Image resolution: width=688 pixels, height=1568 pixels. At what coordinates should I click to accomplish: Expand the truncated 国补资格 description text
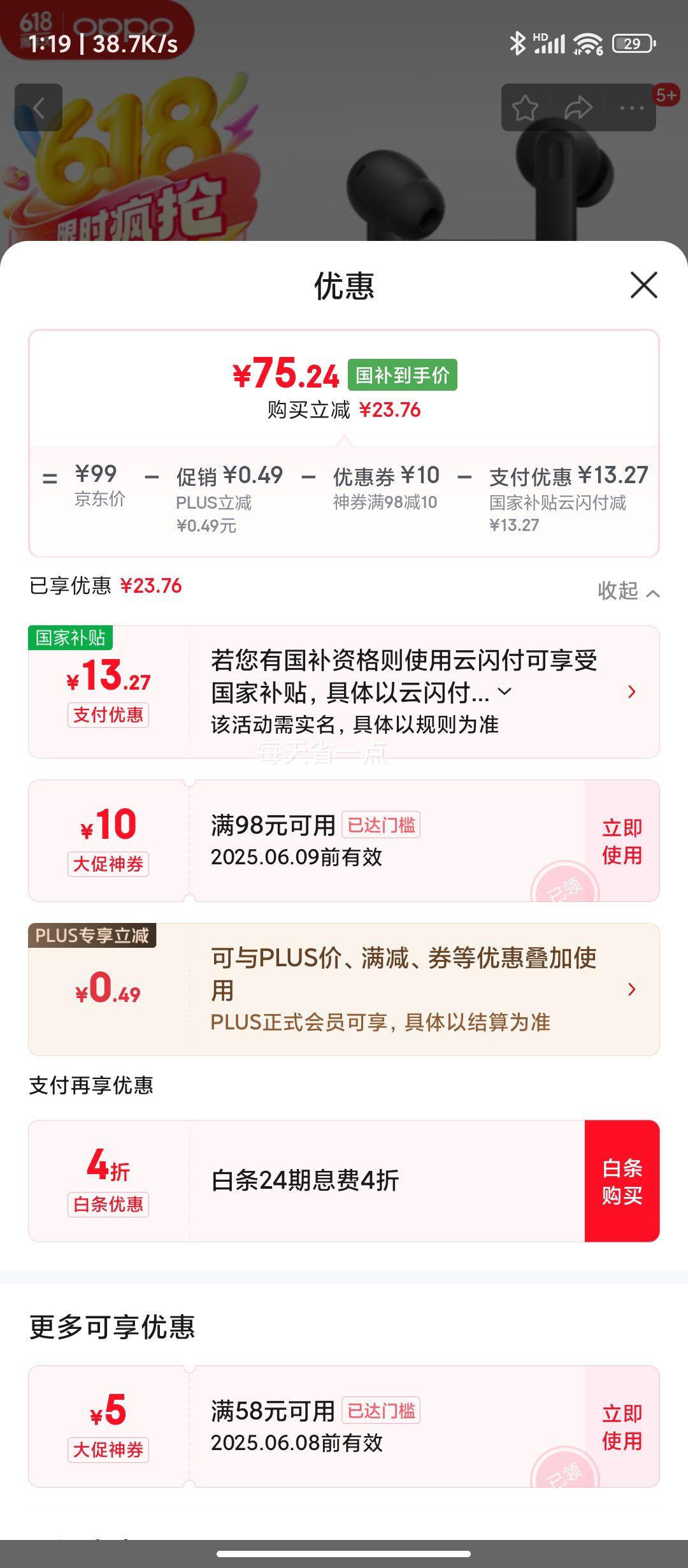(505, 692)
